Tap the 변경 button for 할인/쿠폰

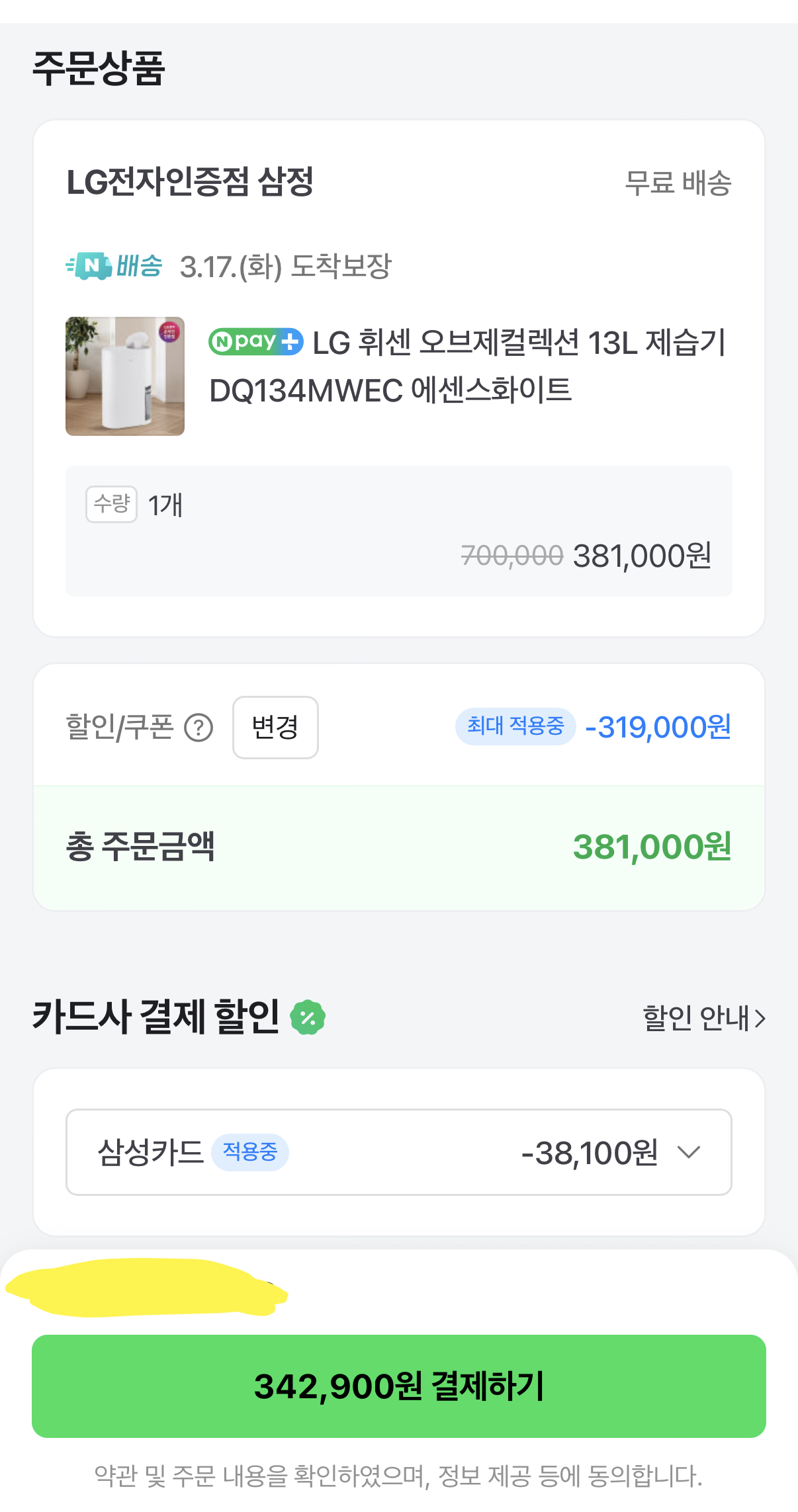(275, 727)
